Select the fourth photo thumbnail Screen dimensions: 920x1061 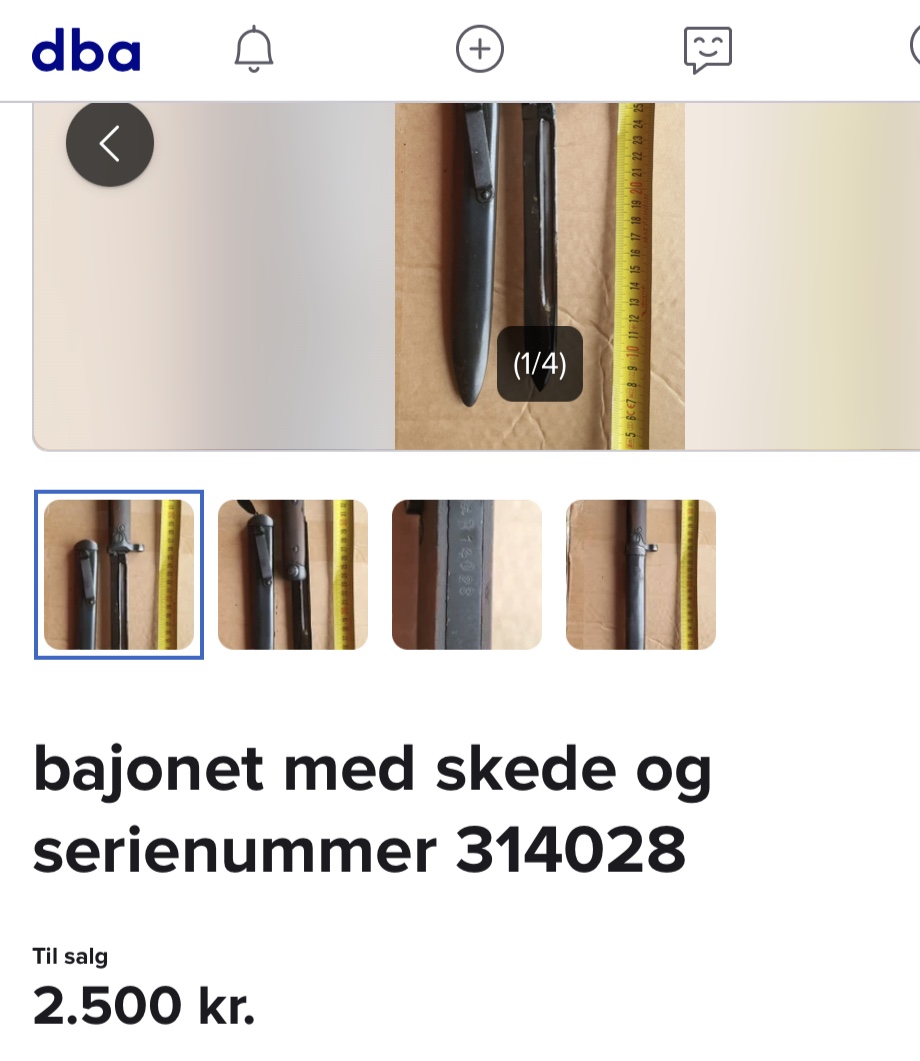(x=641, y=575)
